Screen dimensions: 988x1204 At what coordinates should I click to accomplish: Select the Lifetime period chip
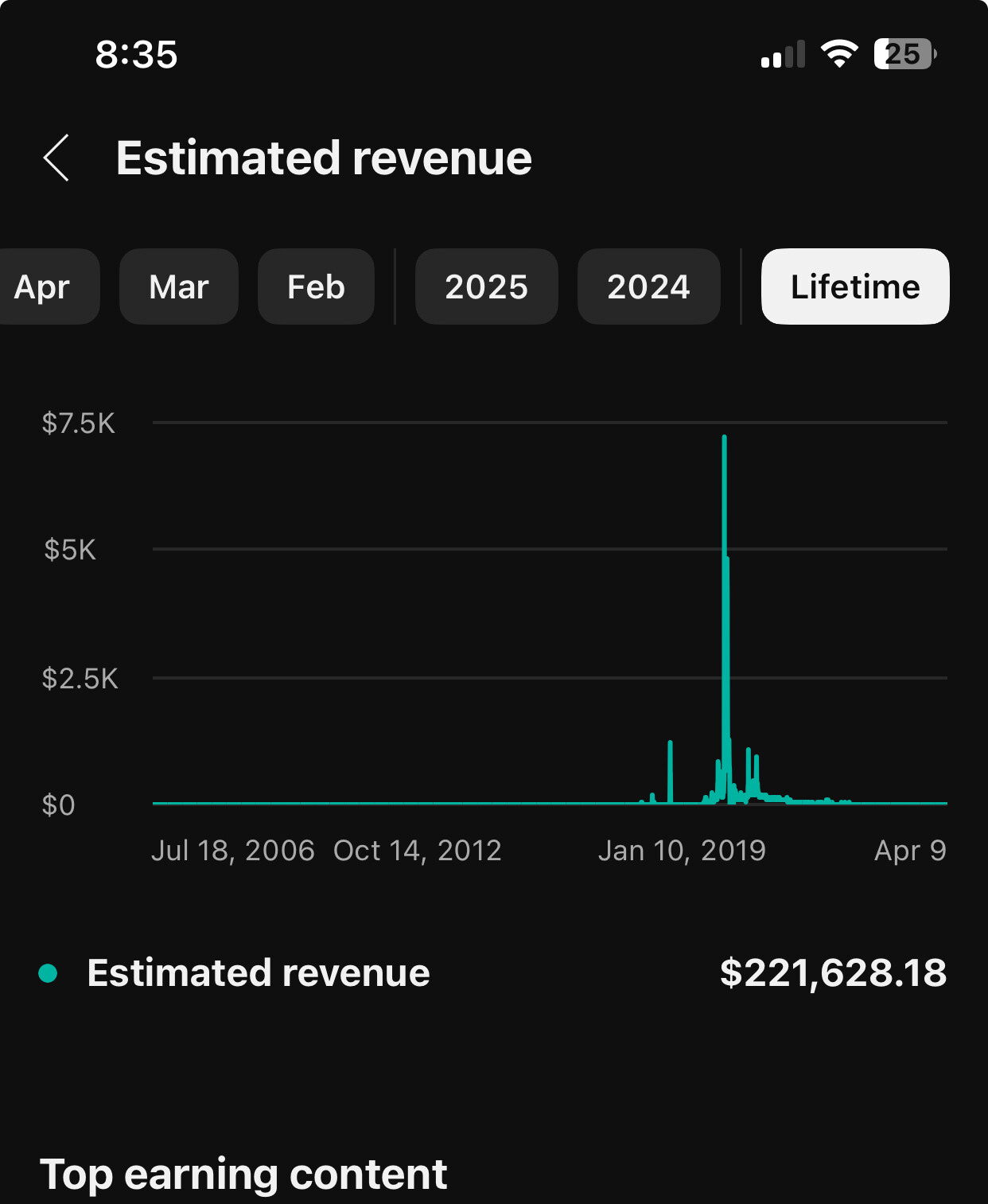pos(855,286)
